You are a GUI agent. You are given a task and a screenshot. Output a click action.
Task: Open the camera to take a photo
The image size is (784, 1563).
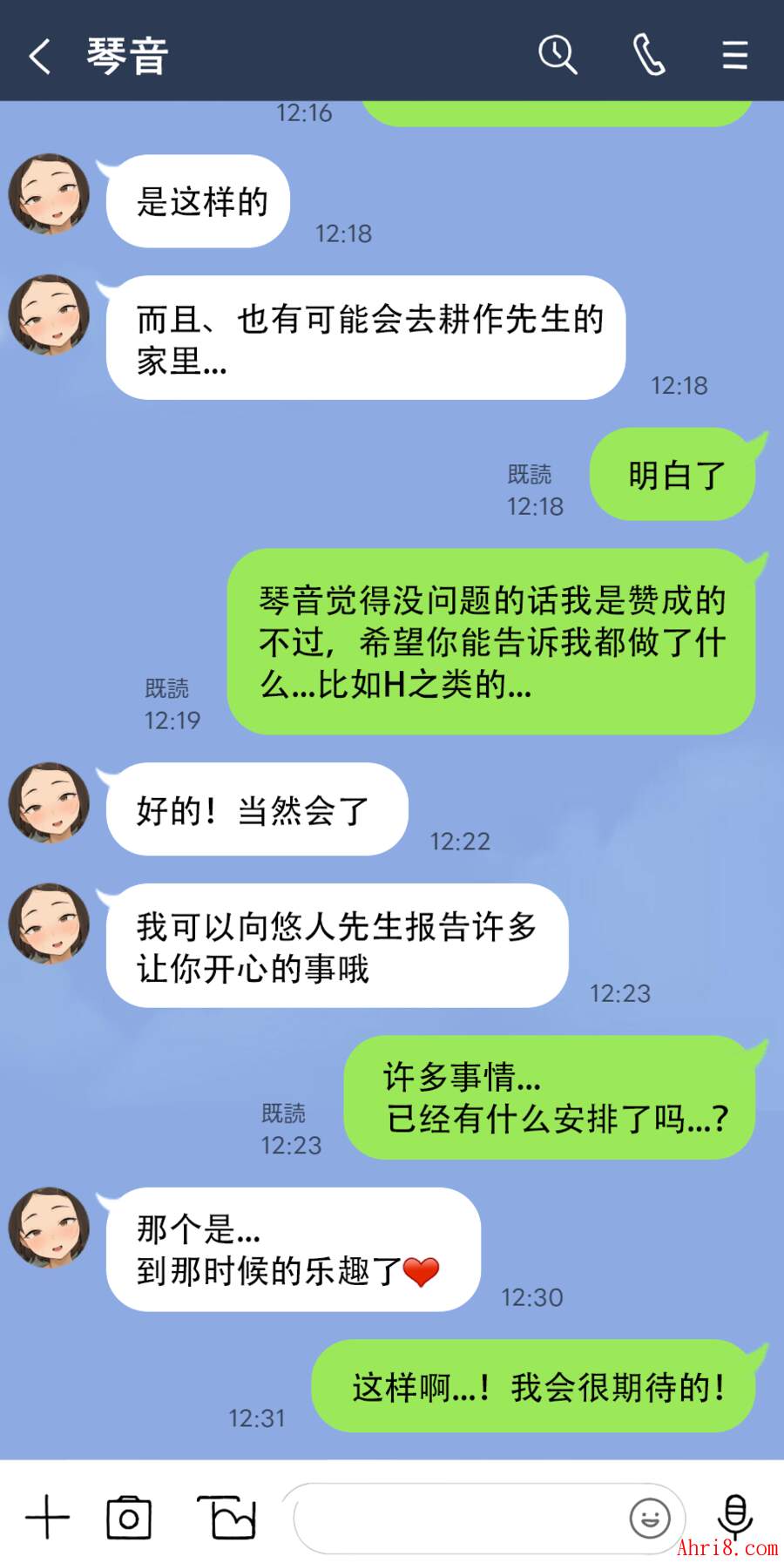129,1519
